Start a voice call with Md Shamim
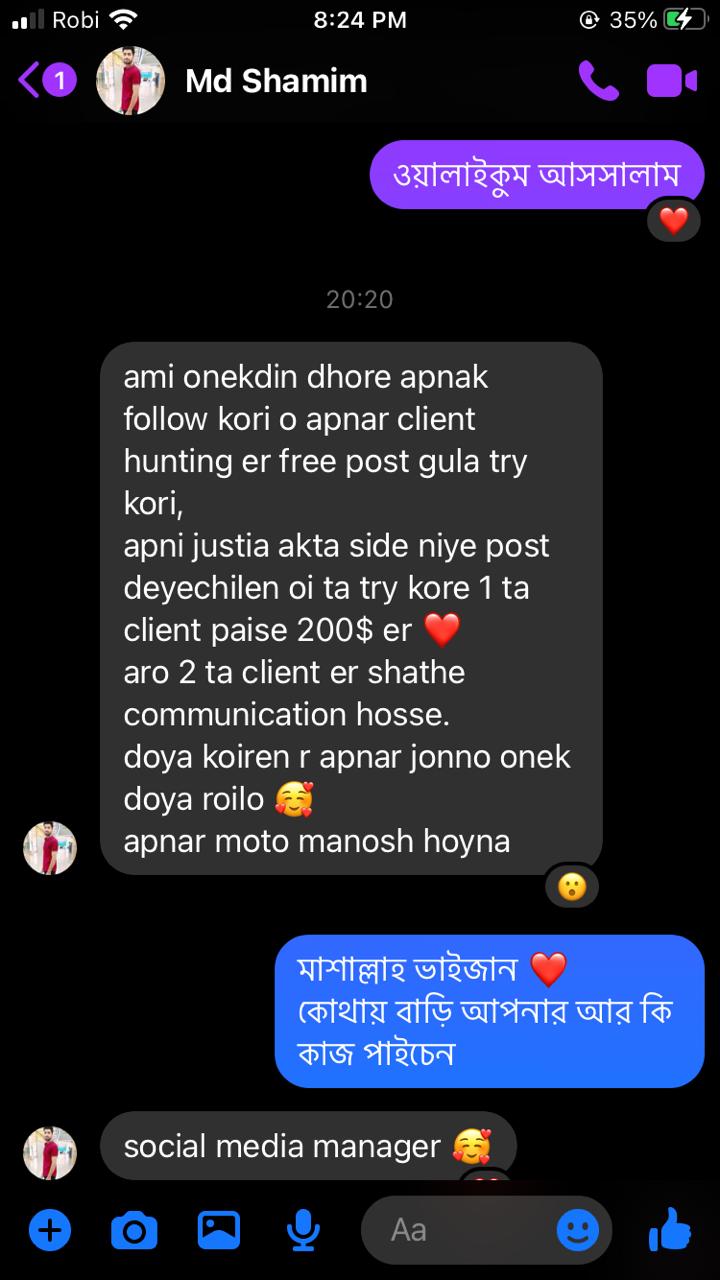720x1280 pixels. point(598,81)
